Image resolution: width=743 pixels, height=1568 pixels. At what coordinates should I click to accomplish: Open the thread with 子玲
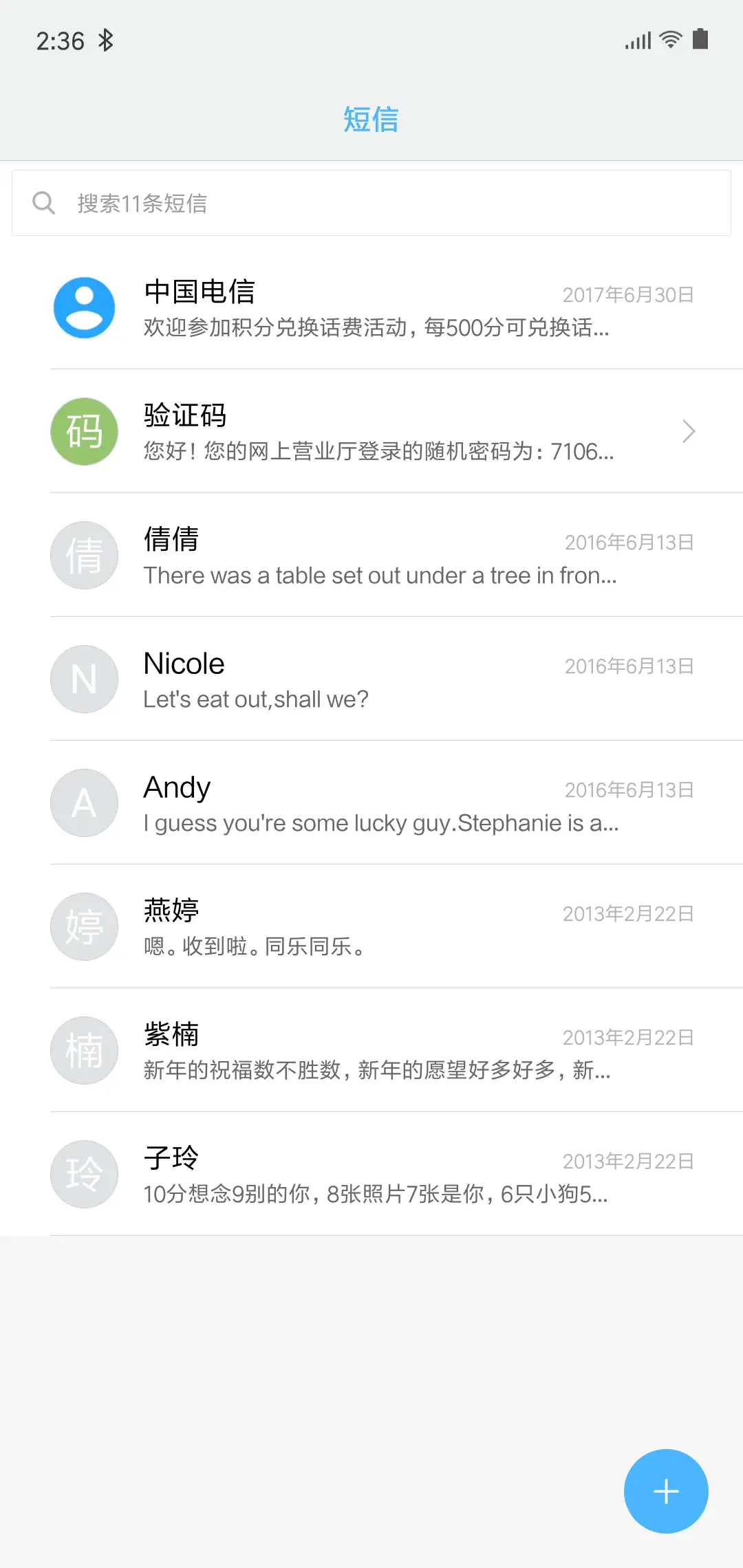click(371, 1175)
